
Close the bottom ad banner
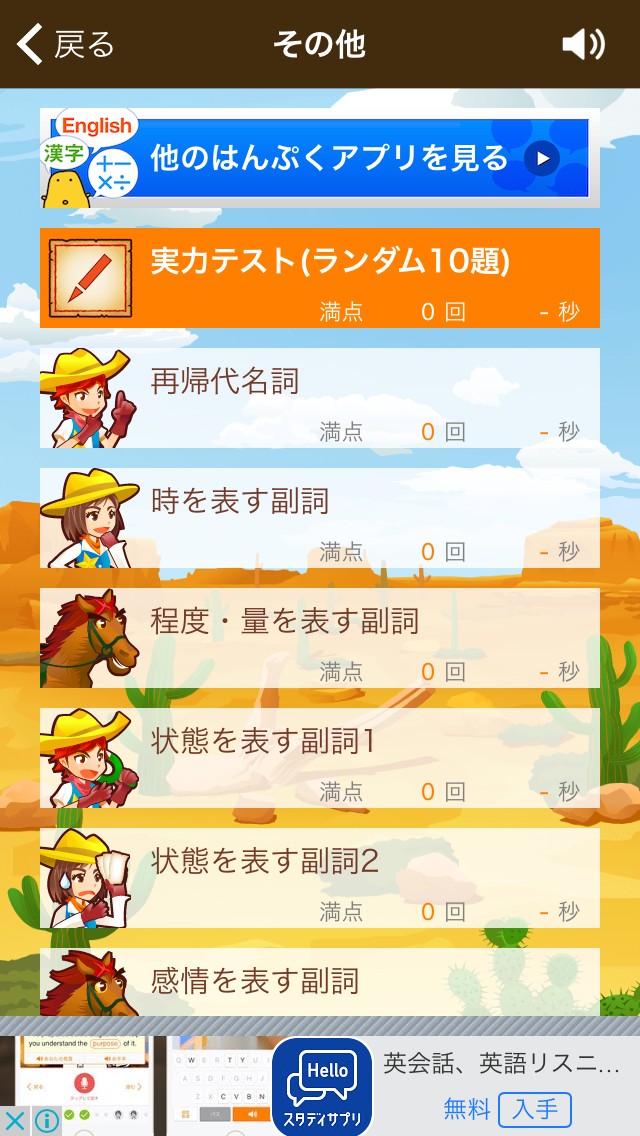coord(14,1121)
